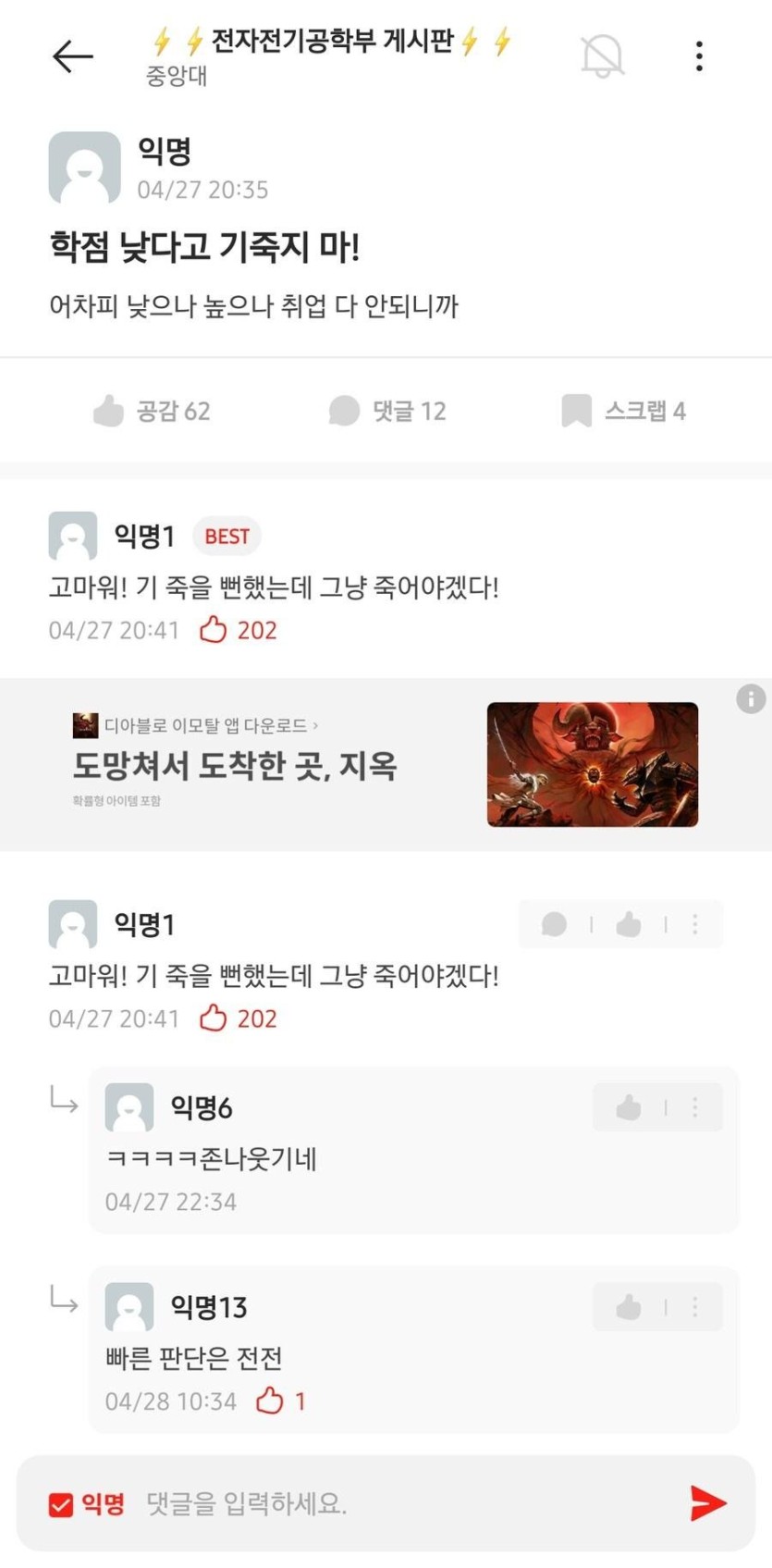Scrap the post with 스크랩 button
Screen dimensions: 772x1568
click(x=624, y=411)
